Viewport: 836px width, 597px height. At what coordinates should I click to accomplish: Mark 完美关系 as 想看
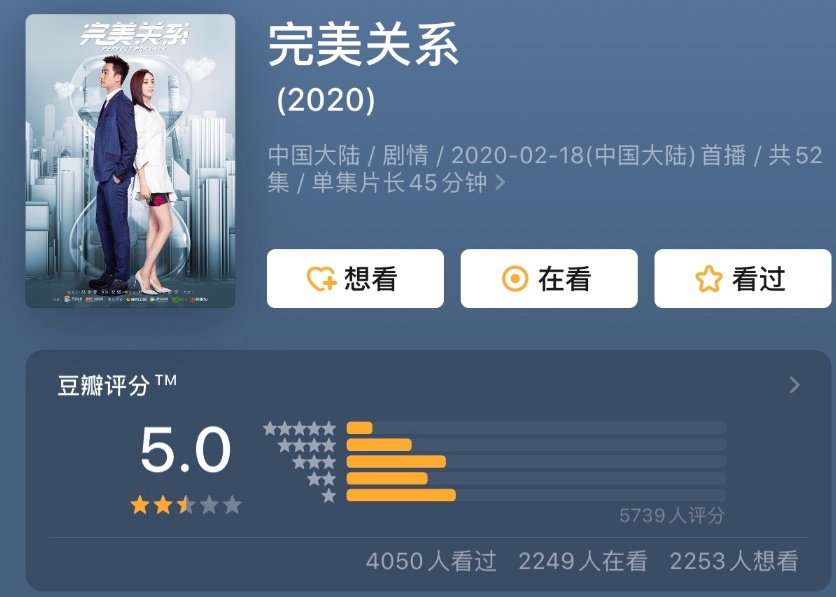355,278
